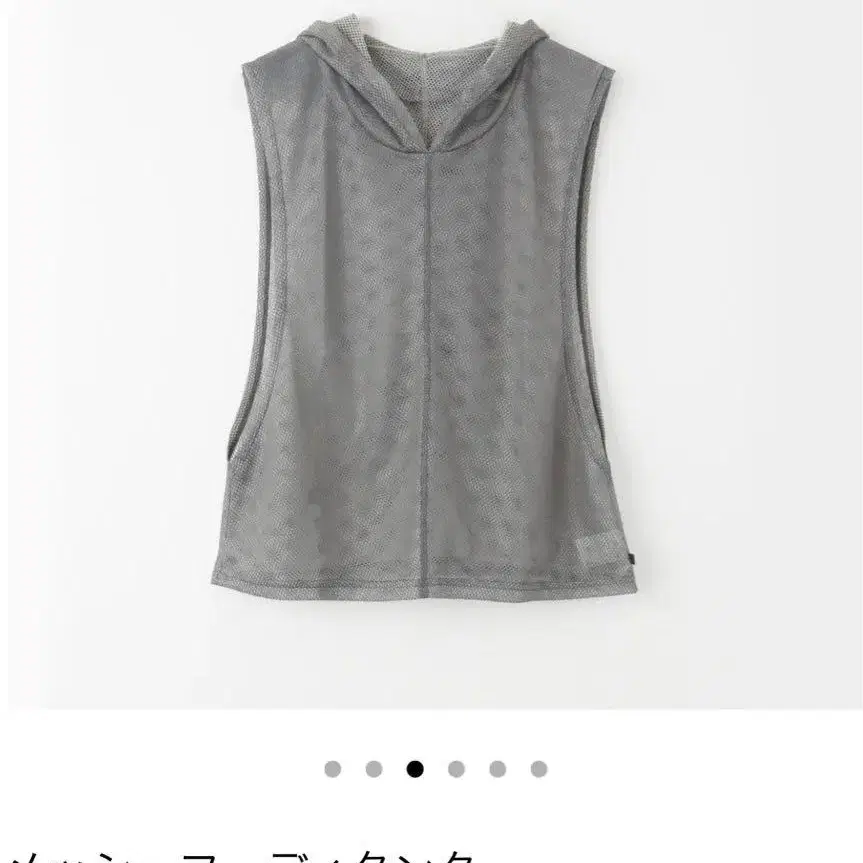Open the gray mesh hooded tank image
The width and height of the screenshot is (863, 863).
pyautogui.click(x=431, y=320)
